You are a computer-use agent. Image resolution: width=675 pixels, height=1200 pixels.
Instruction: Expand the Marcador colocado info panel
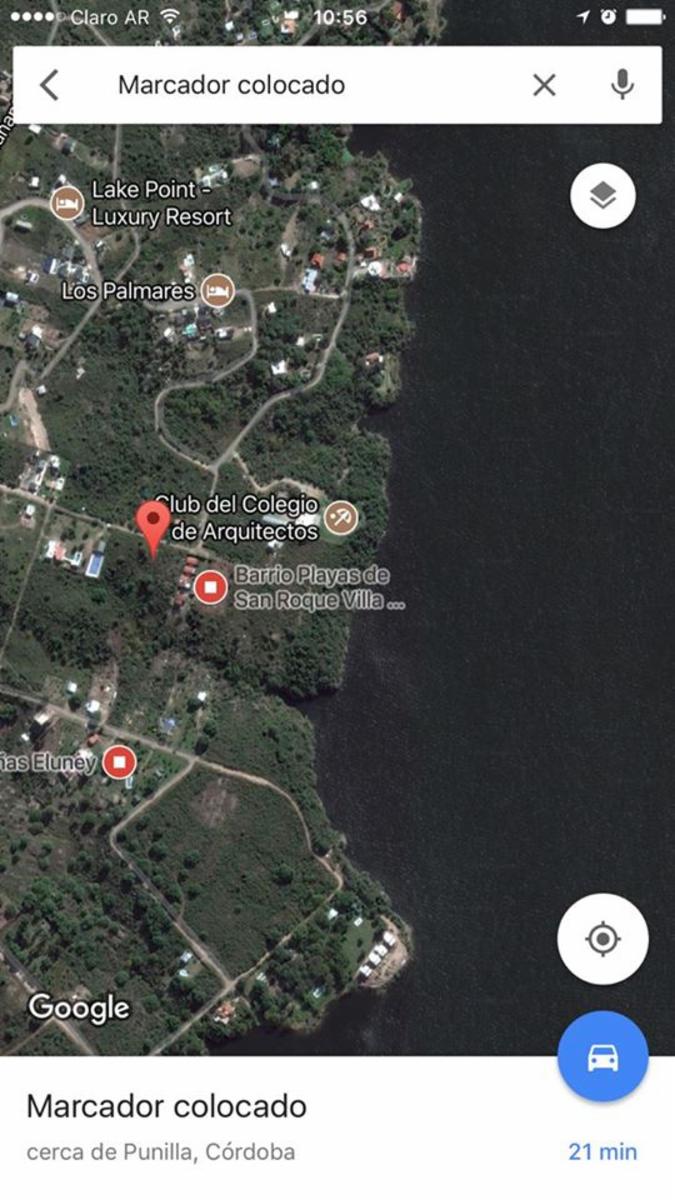337,1128
